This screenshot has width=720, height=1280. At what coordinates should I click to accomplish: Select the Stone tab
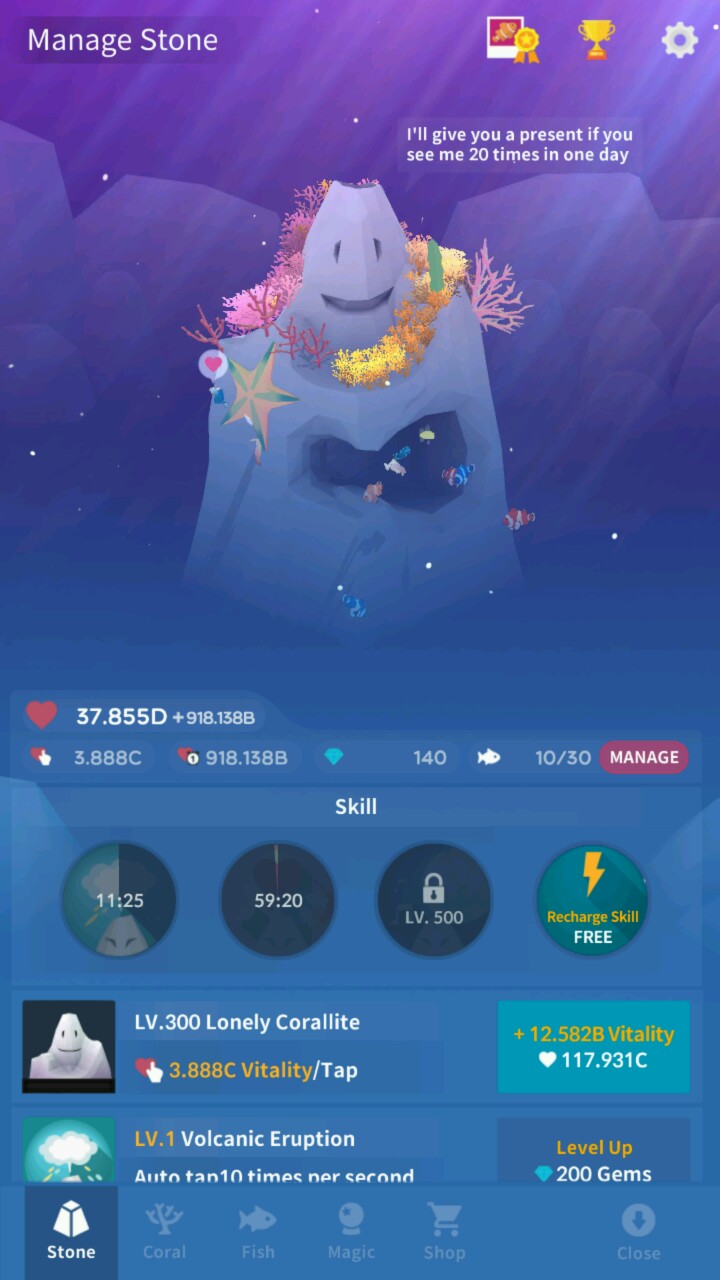(x=71, y=1232)
